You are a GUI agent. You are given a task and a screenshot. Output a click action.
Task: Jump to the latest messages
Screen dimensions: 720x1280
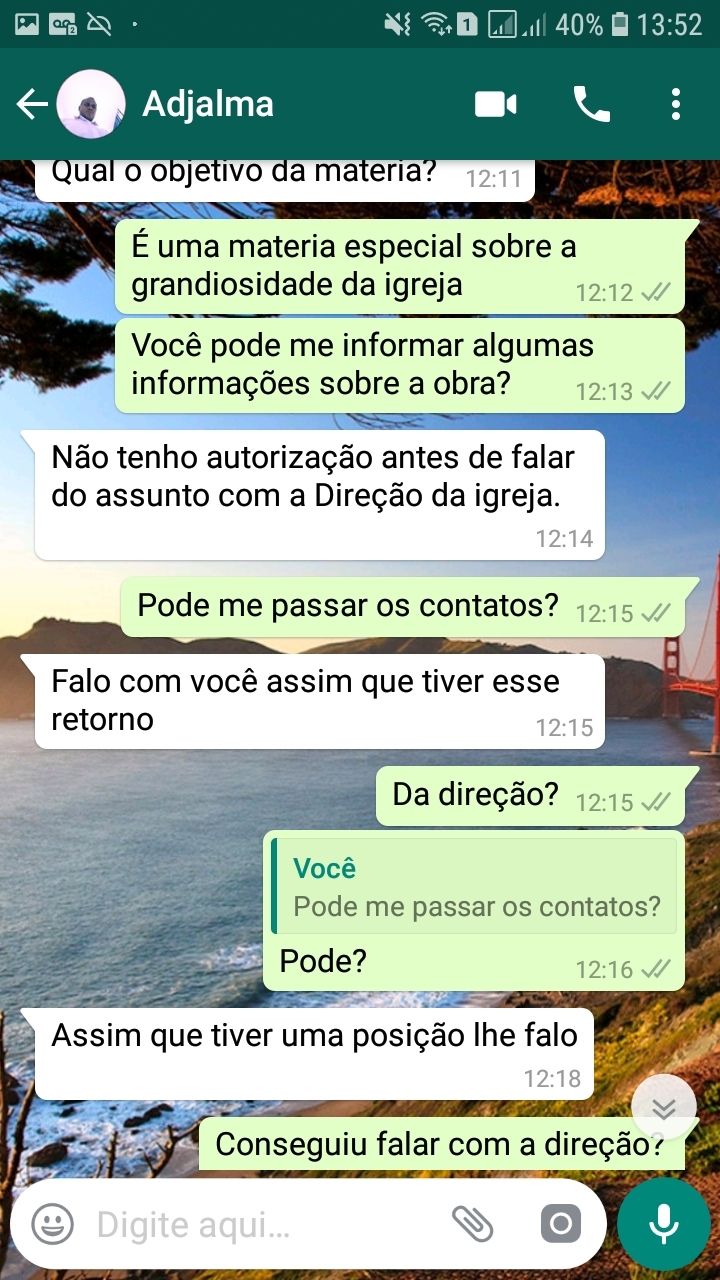(664, 1107)
